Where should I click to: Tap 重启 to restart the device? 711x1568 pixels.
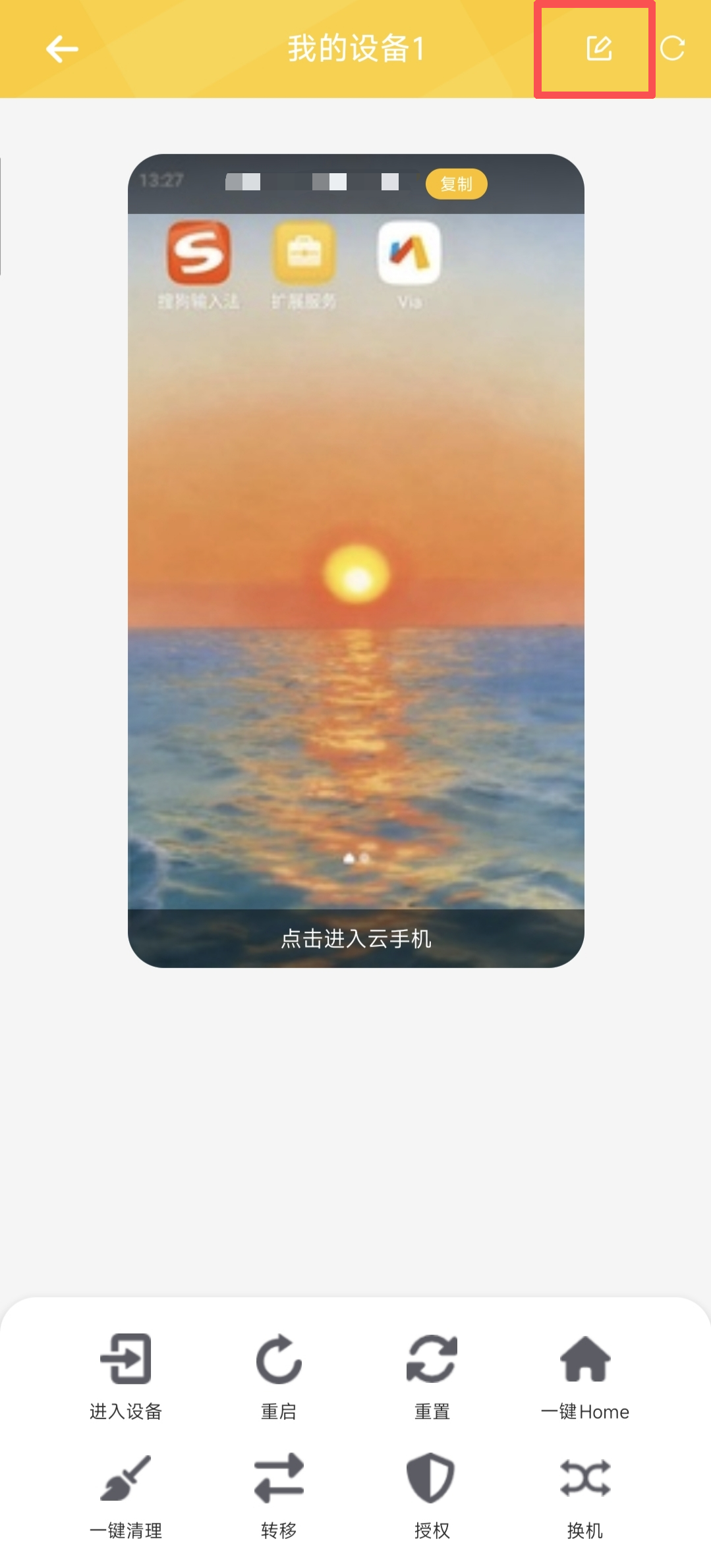tap(279, 1374)
